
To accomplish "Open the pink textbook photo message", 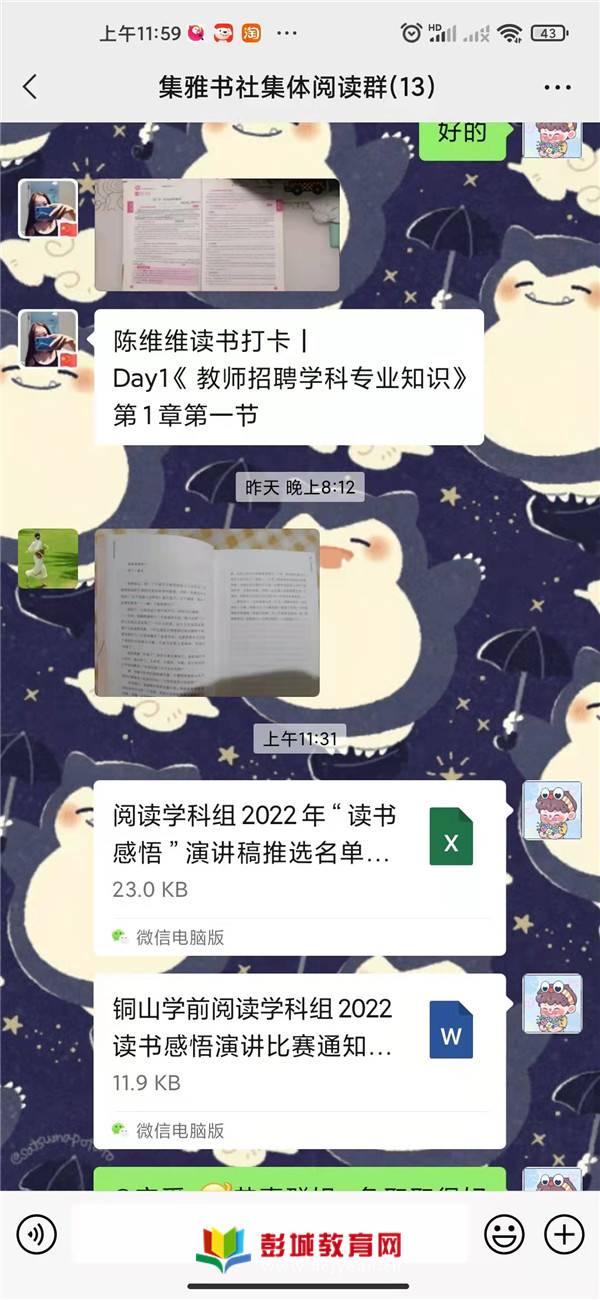I will click(x=217, y=235).
